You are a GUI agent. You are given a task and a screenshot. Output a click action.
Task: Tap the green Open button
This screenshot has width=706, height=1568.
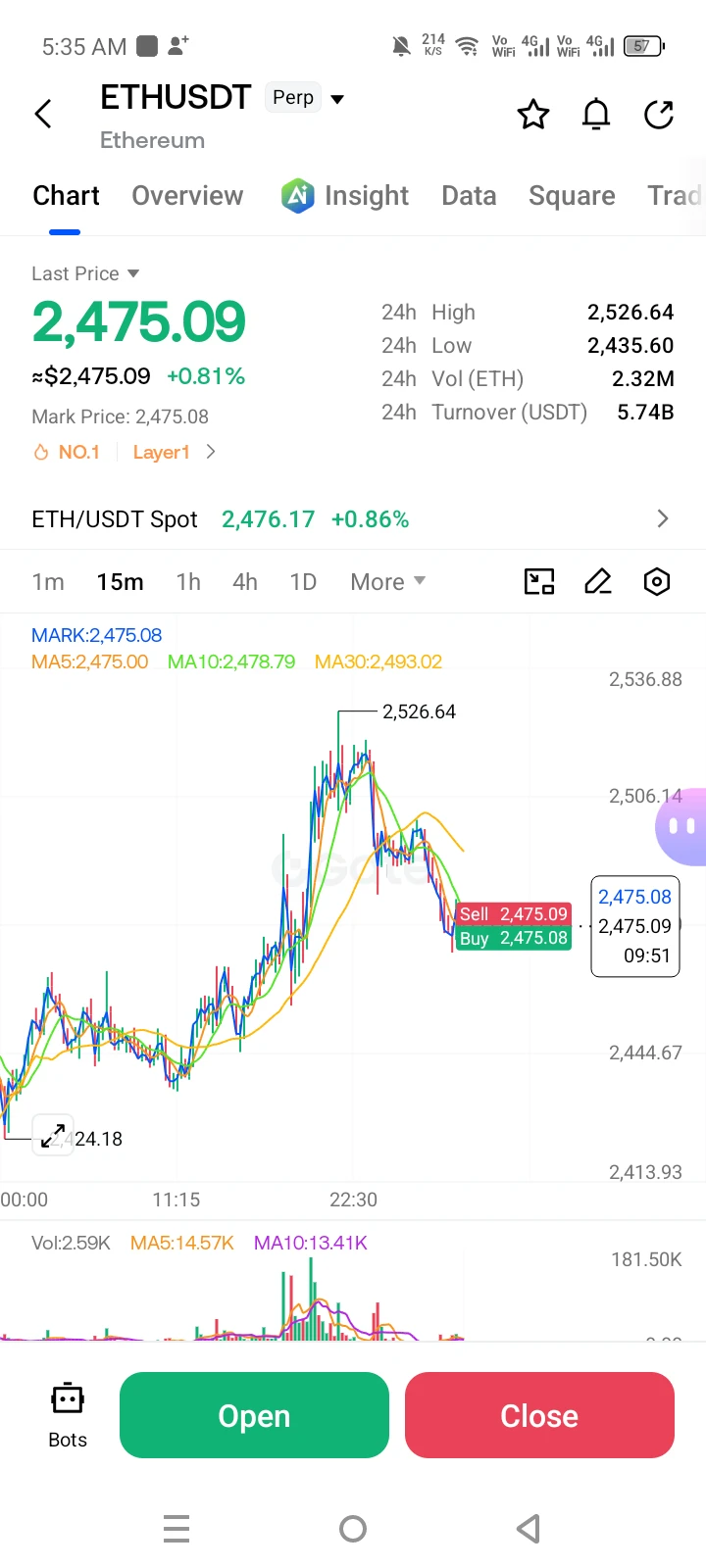(254, 1415)
